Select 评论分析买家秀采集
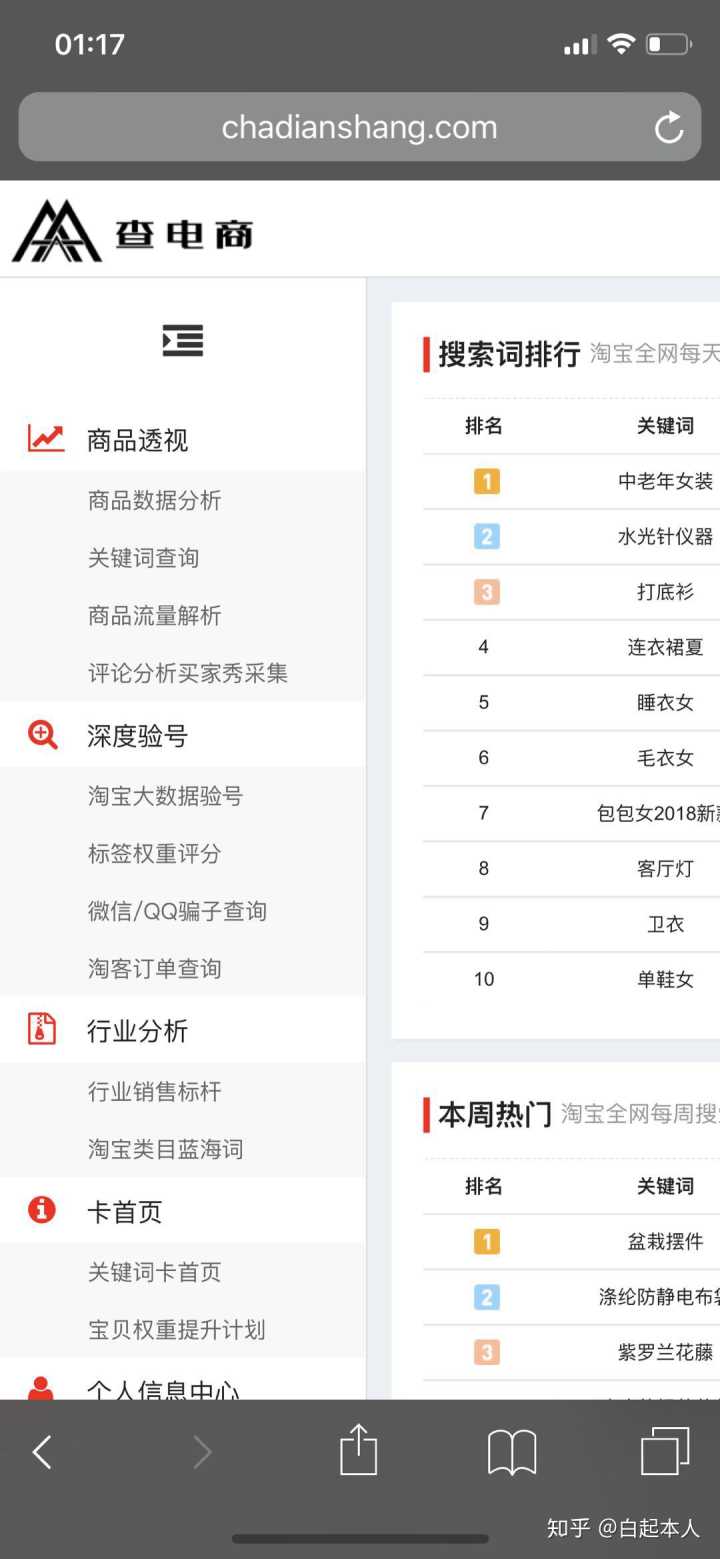Image resolution: width=720 pixels, height=1559 pixels. coord(188,673)
